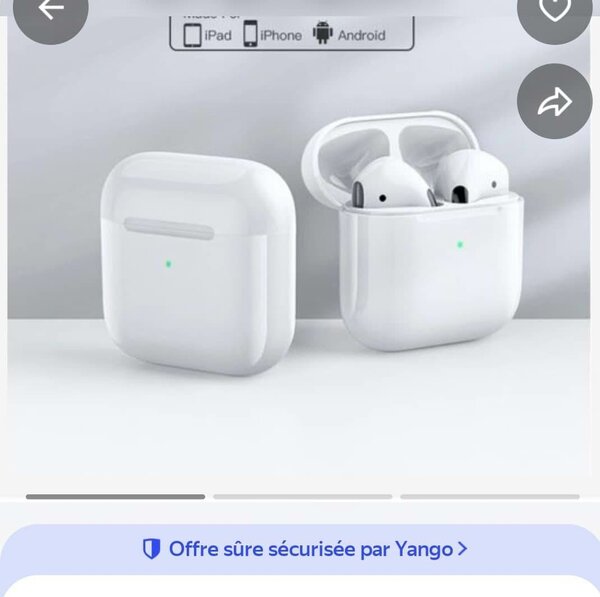Go back using the arrow icon
Image resolution: width=600 pixels, height=597 pixels.
[50, 10]
